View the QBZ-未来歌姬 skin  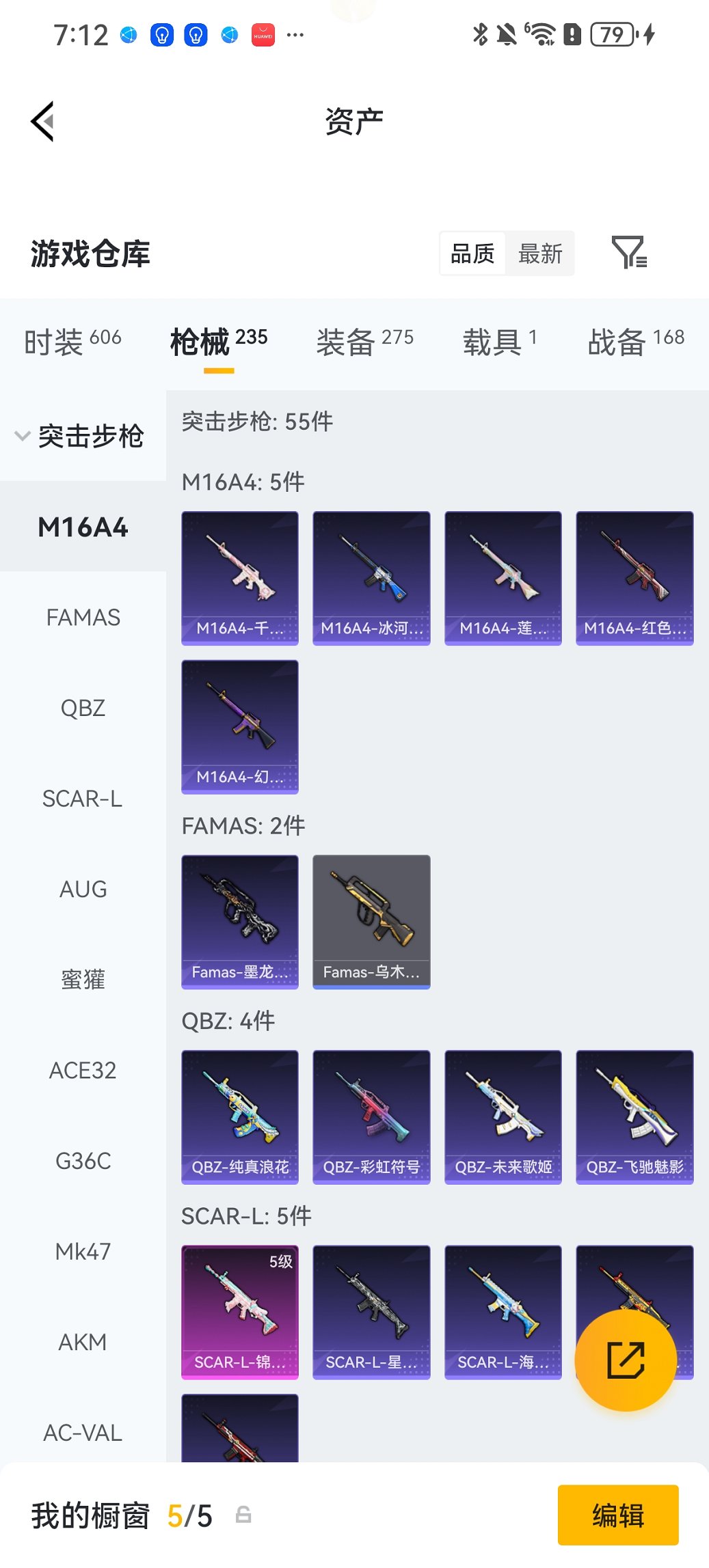click(x=503, y=1117)
